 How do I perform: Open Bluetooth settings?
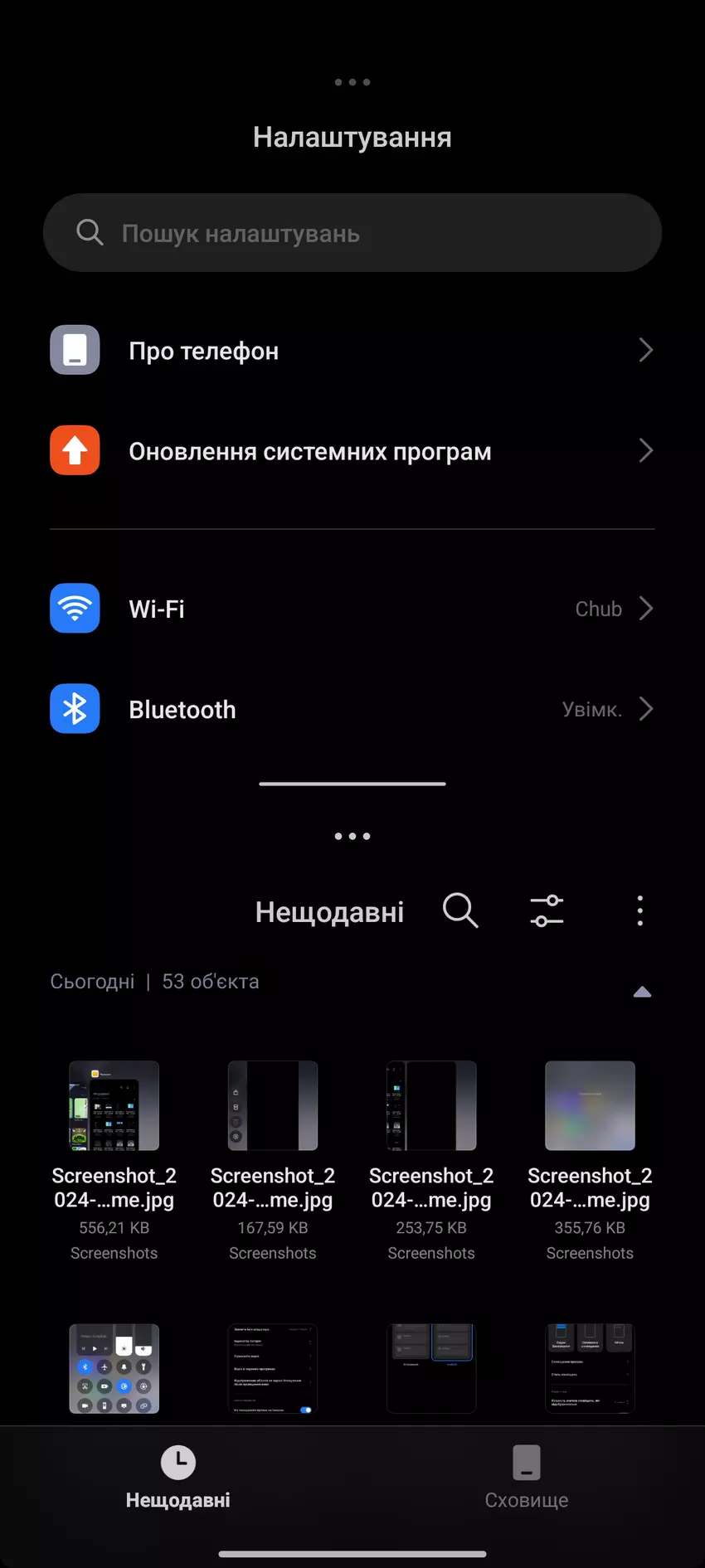click(352, 709)
